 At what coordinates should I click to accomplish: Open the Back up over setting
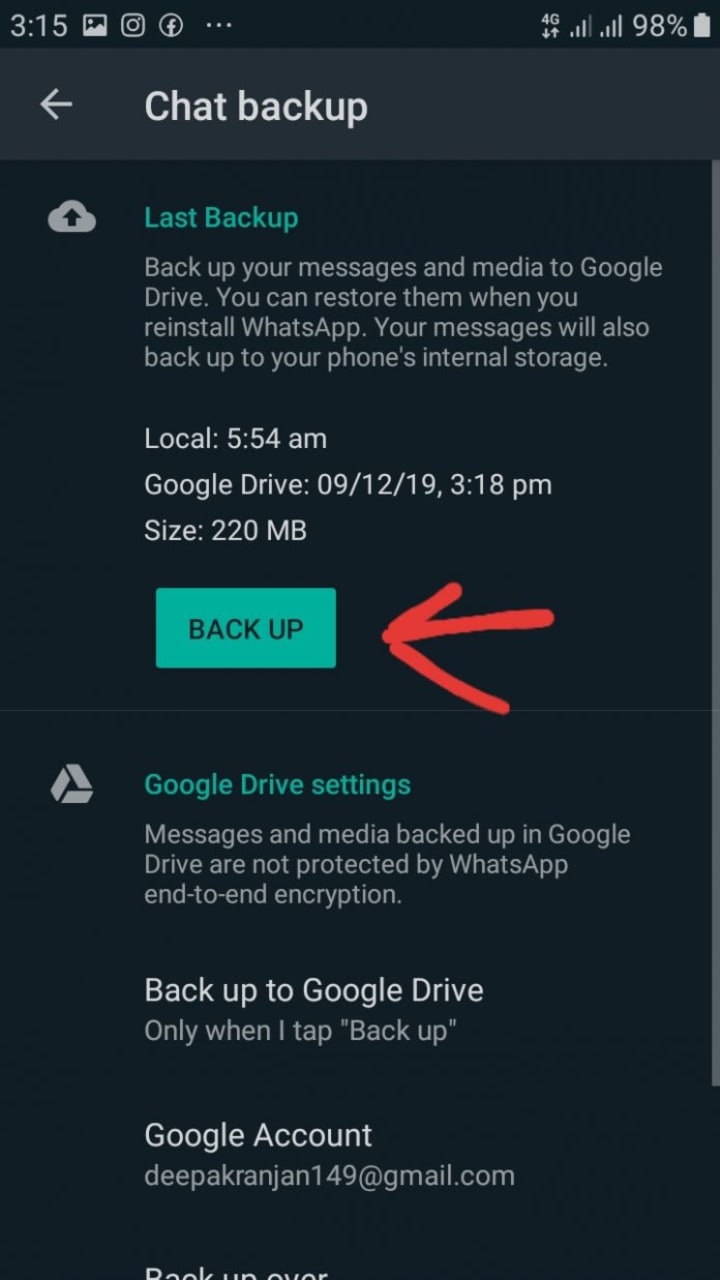coord(236,1272)
